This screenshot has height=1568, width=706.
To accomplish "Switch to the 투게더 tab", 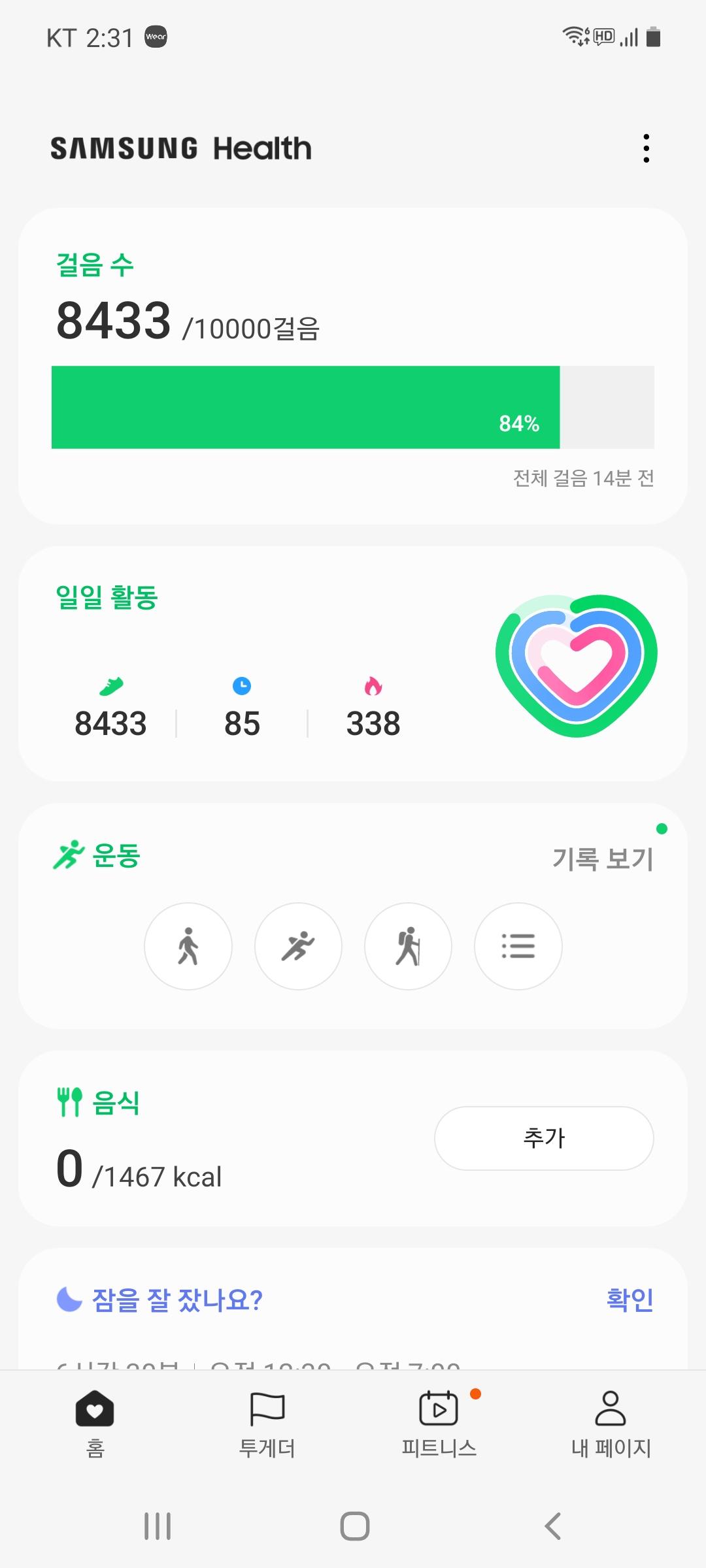I will coord(267,1424).
